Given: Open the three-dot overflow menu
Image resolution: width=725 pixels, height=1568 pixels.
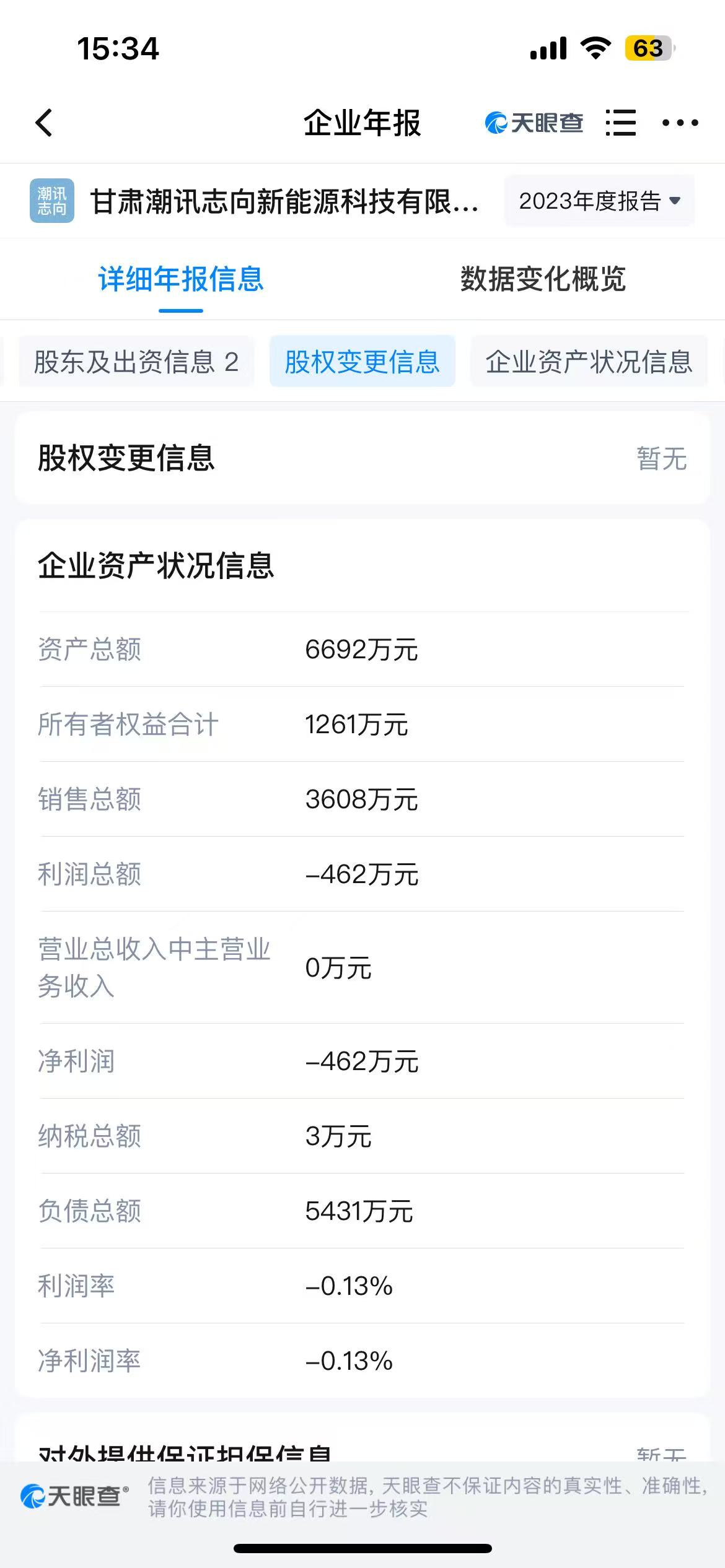Looking at the screenshot, I should (680, 123).
